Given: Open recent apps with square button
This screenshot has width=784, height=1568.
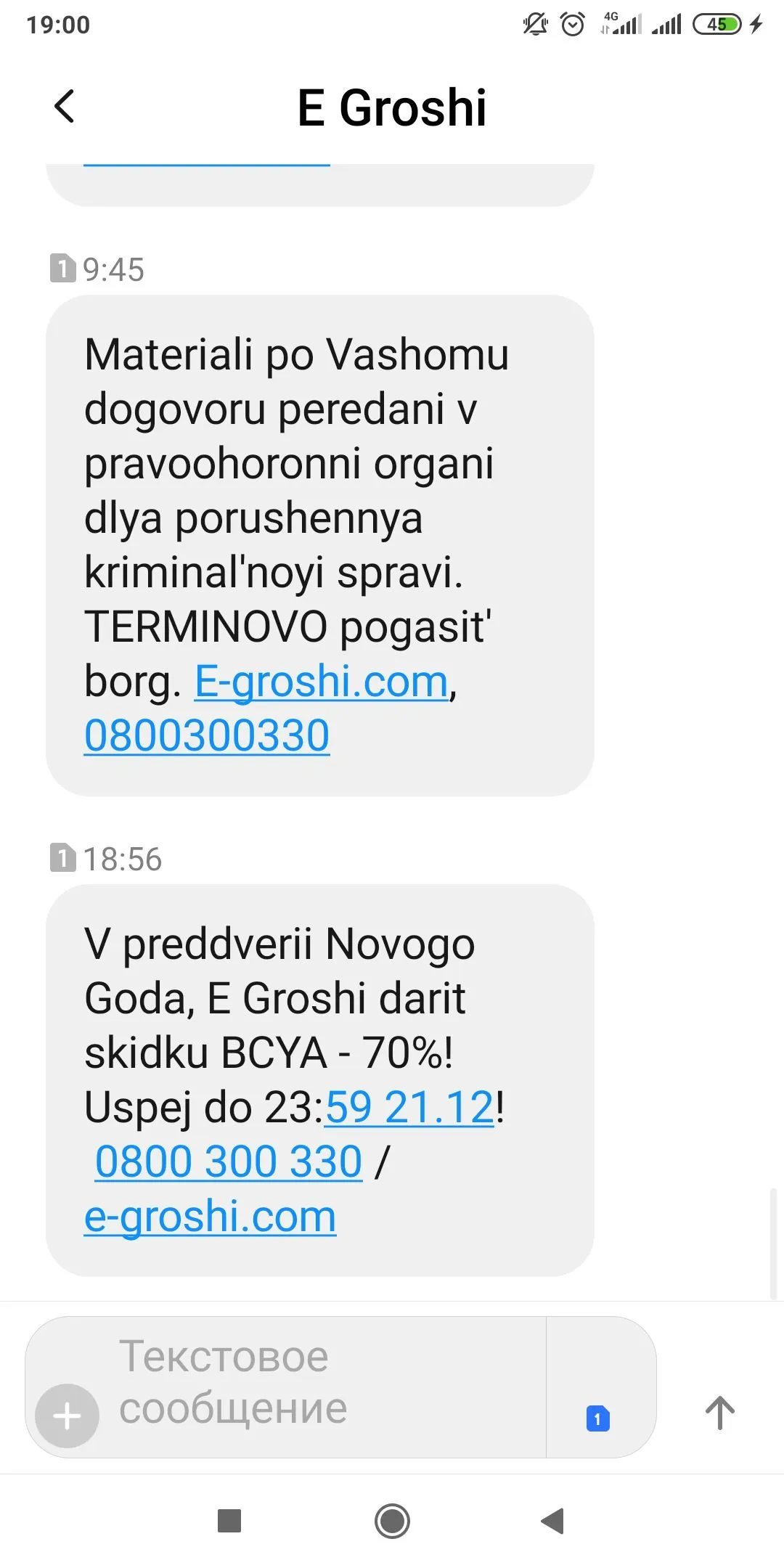Looking at the screenshot, I should [x=229, y=1521].
